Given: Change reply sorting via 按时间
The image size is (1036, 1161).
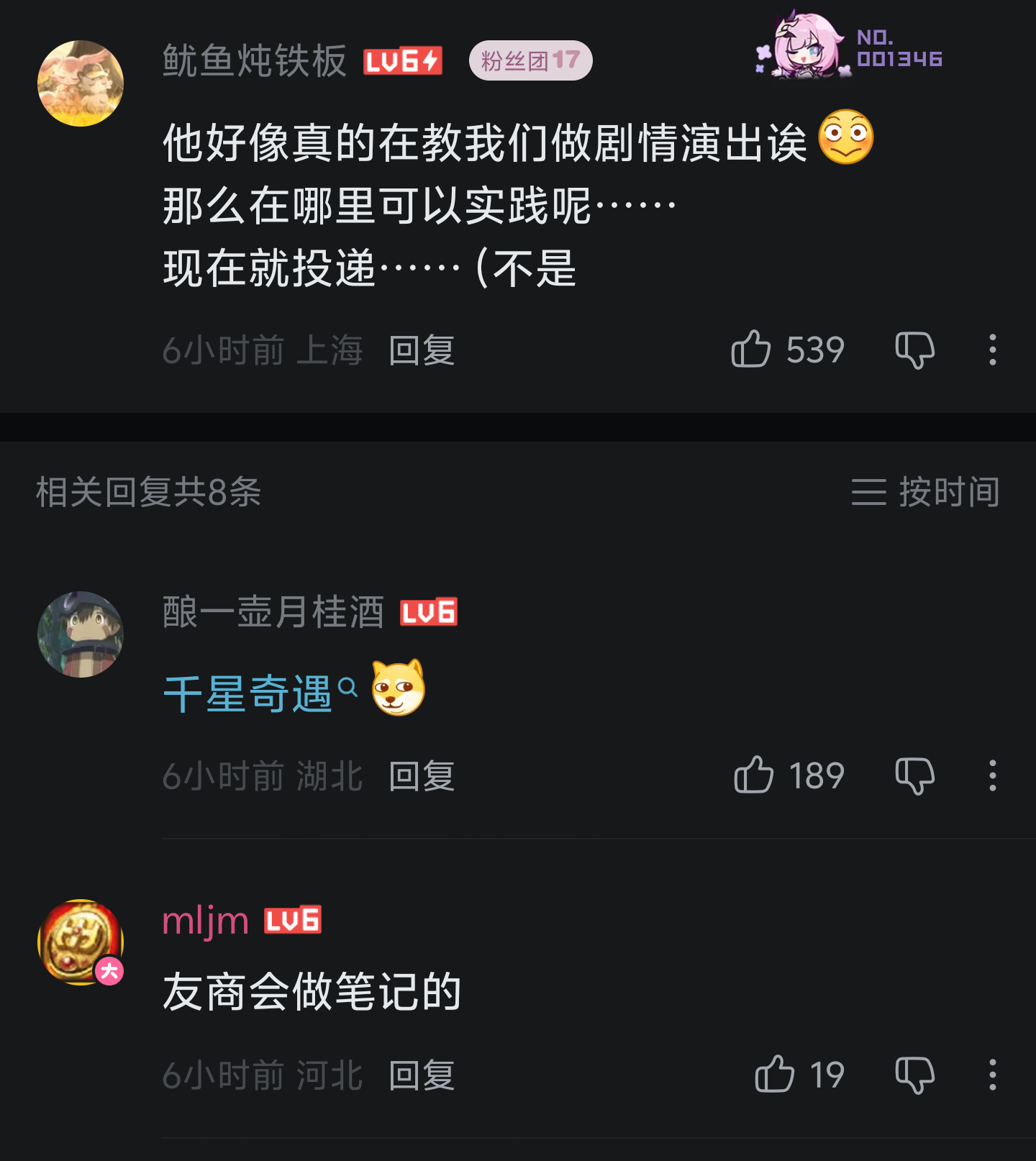Looking at the screenshot, I should (x=926, y=493).
